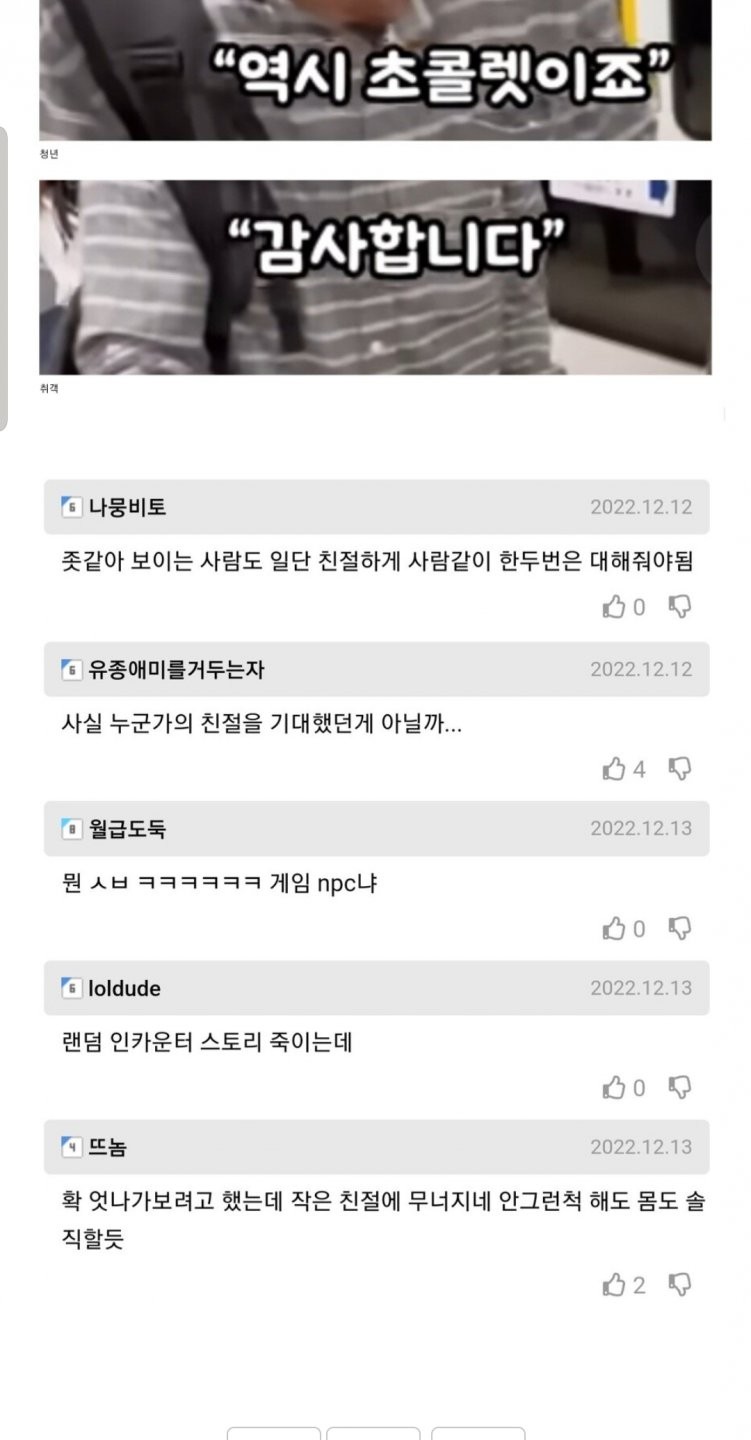Dislike 뜨놈's comment
Screen dimensions: 751x1440
[680, 1285]
